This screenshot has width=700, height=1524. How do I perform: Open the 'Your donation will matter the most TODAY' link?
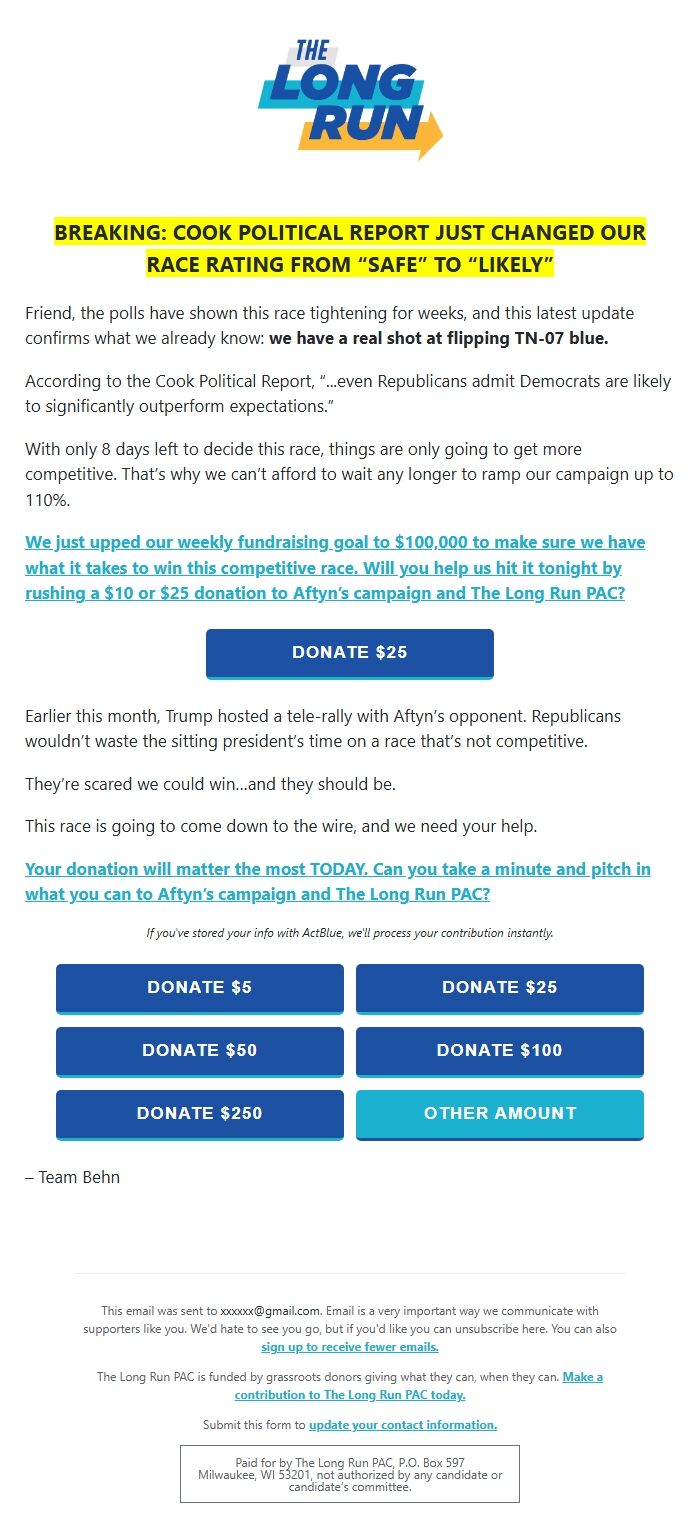tap(337, 881)
